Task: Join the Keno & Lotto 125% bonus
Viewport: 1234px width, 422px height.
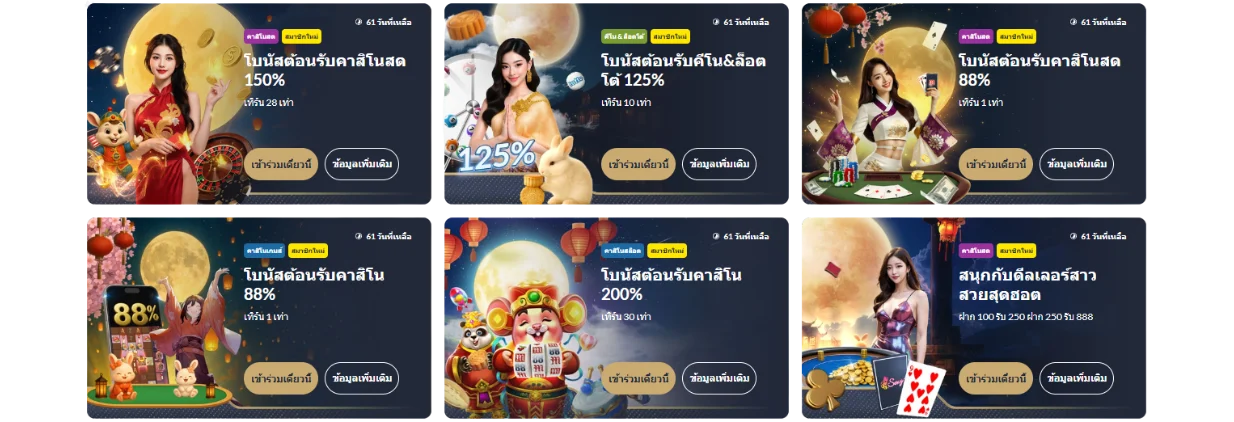Action: [638, 164]
